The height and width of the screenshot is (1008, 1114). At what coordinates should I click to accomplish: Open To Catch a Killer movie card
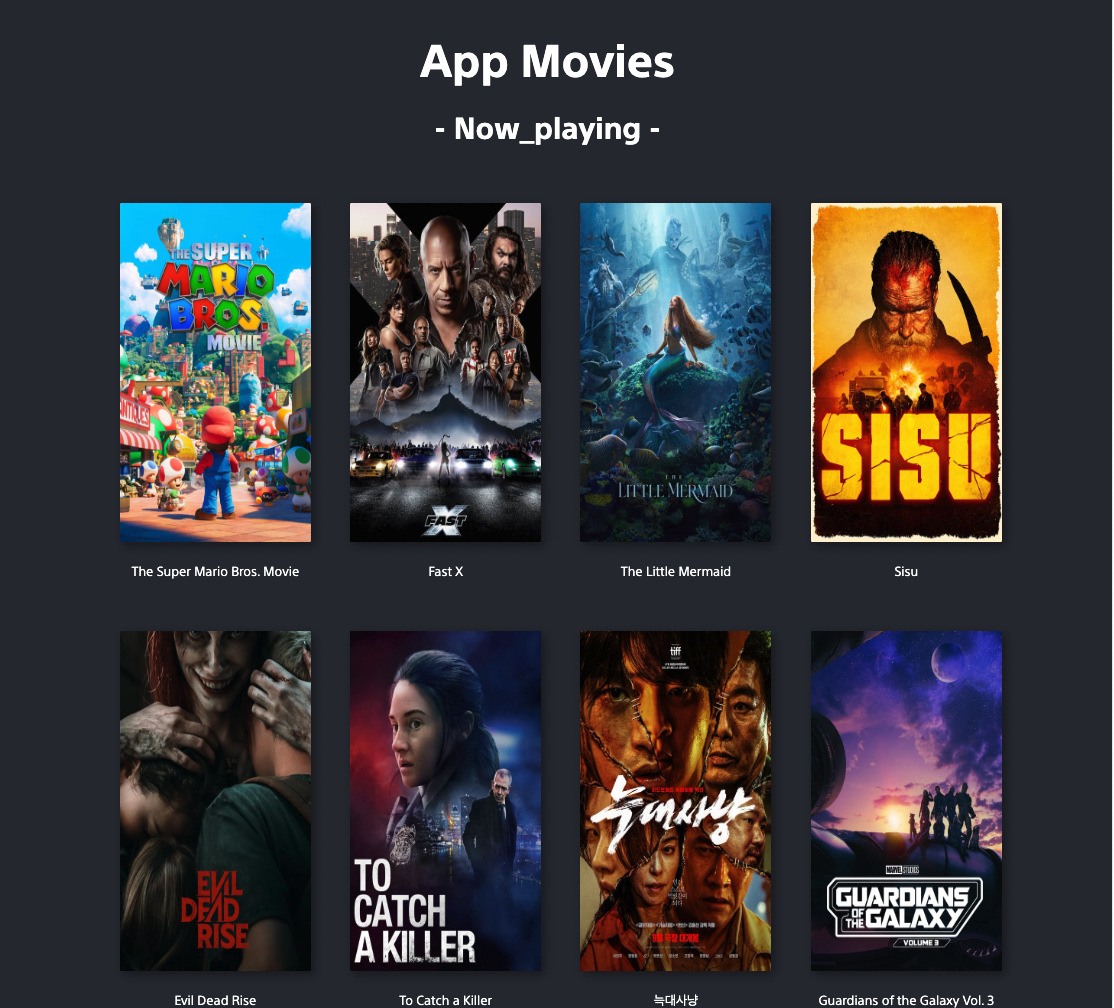pos(445,800)
